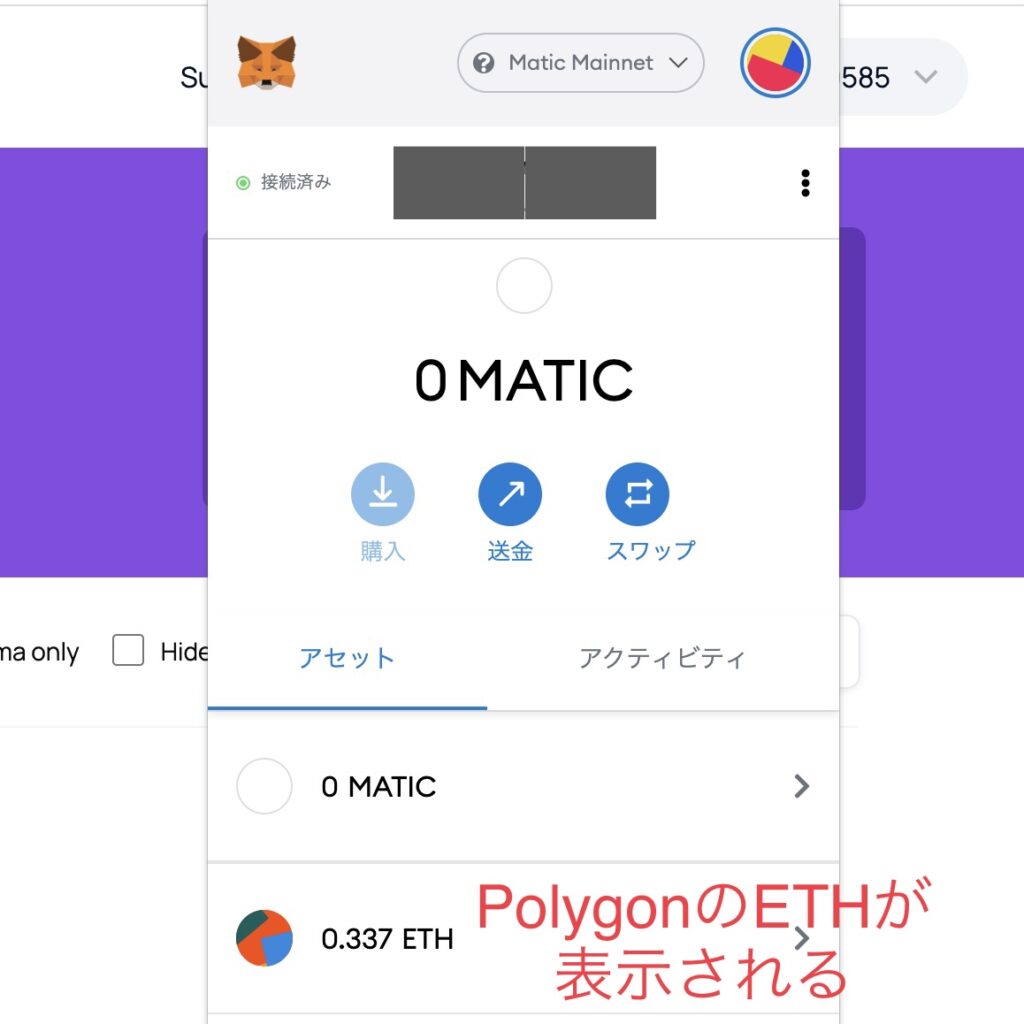
Task: Open the 0 MATIC asset row
Action: [x=522, y=787]
